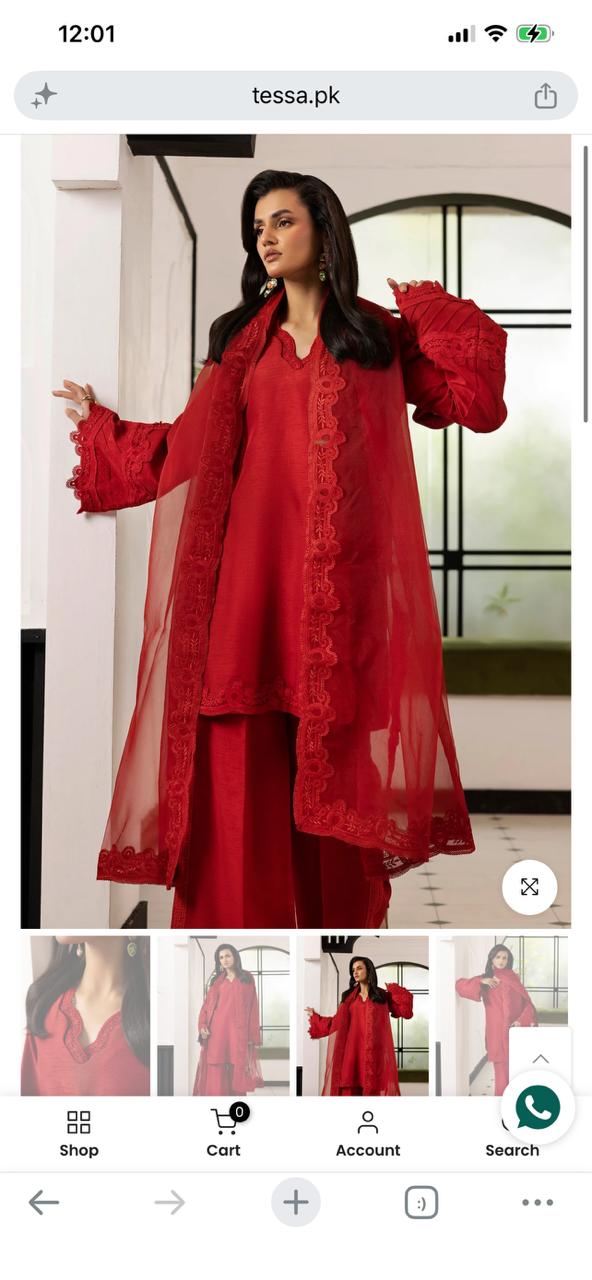Open the Shop tab

pyautogui.click(x=79, y=1133)
